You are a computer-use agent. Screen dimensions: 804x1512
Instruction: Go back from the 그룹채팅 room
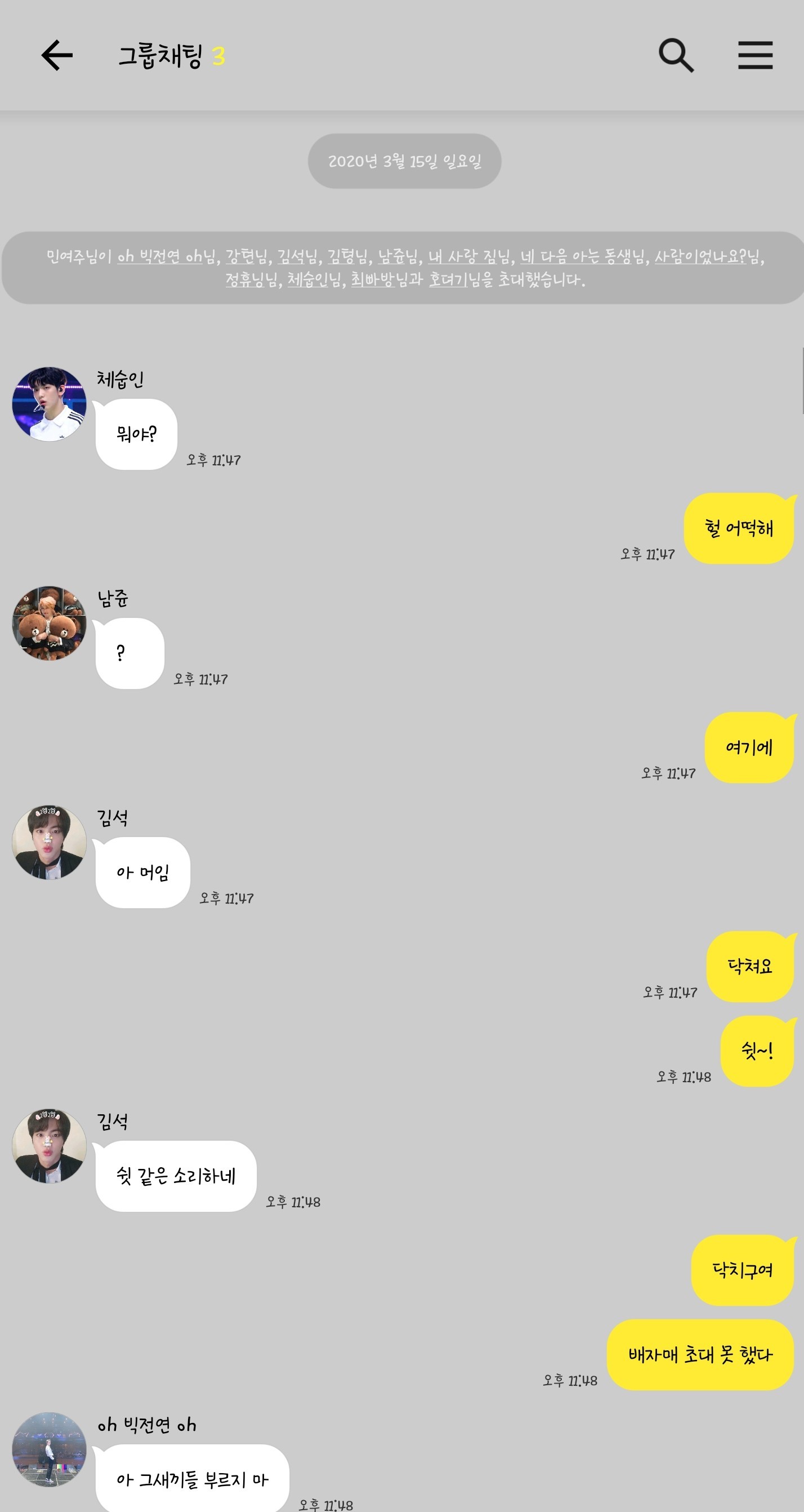click(x=57, y=56)
